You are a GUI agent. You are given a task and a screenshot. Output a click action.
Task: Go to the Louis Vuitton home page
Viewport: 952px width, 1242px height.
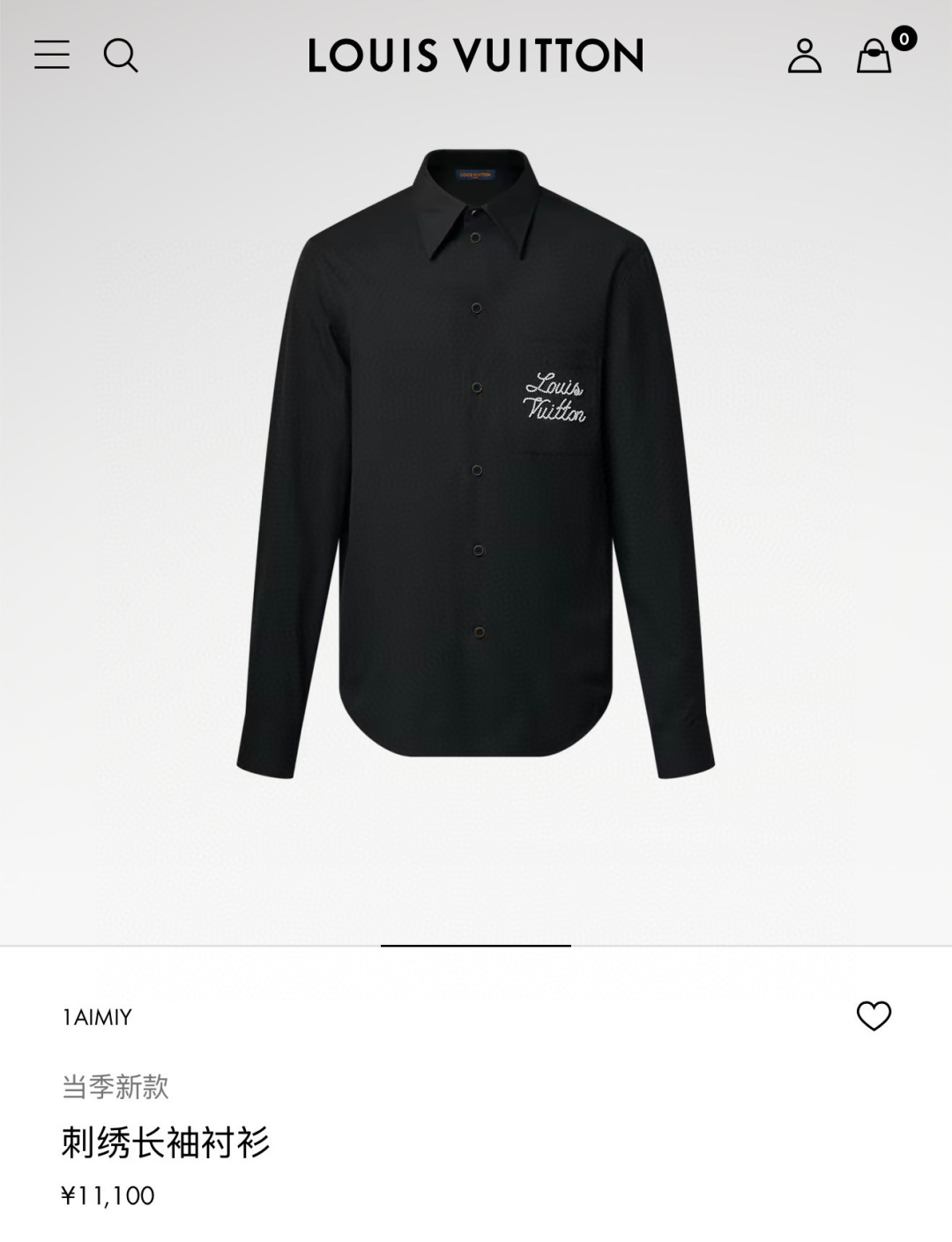[476, 56]
